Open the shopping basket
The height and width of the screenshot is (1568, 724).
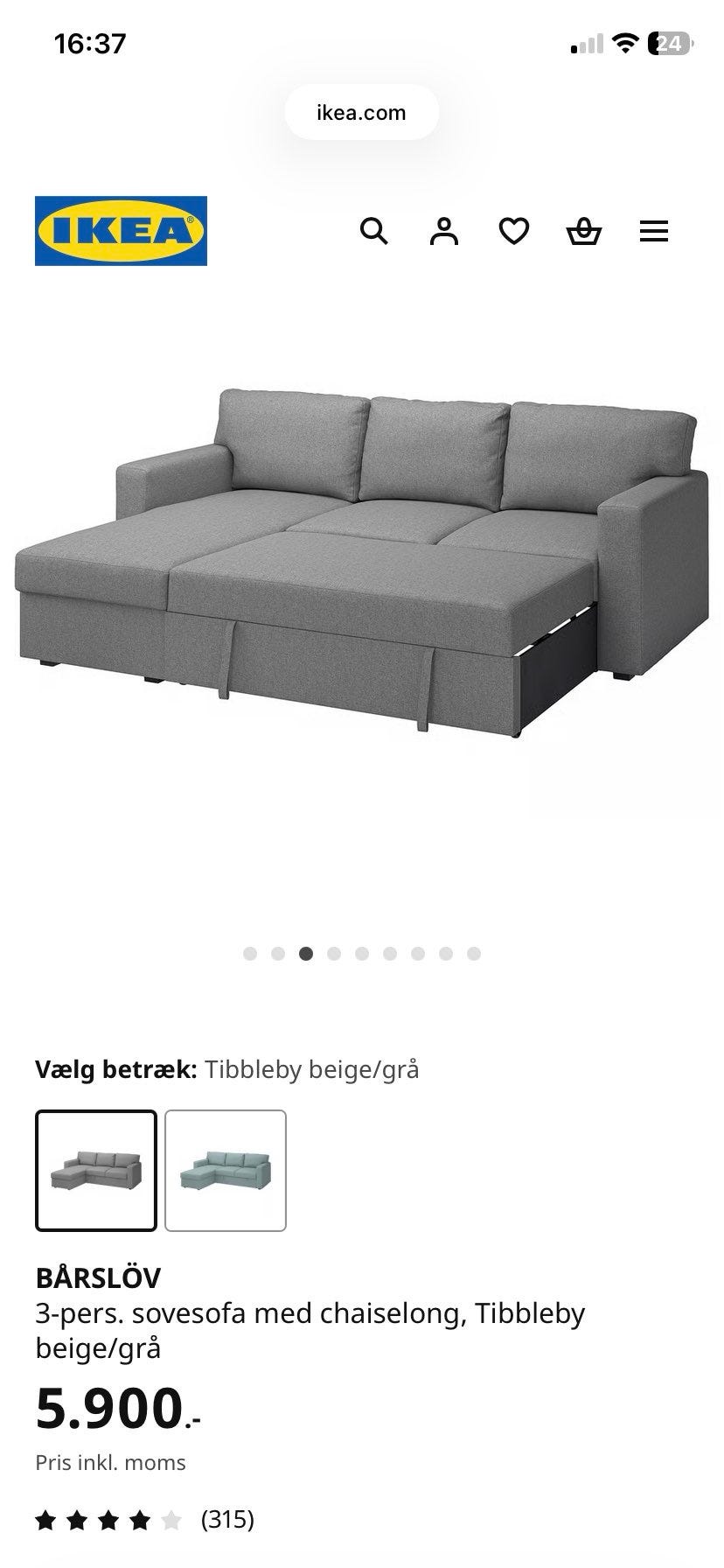tap(584, 231)
